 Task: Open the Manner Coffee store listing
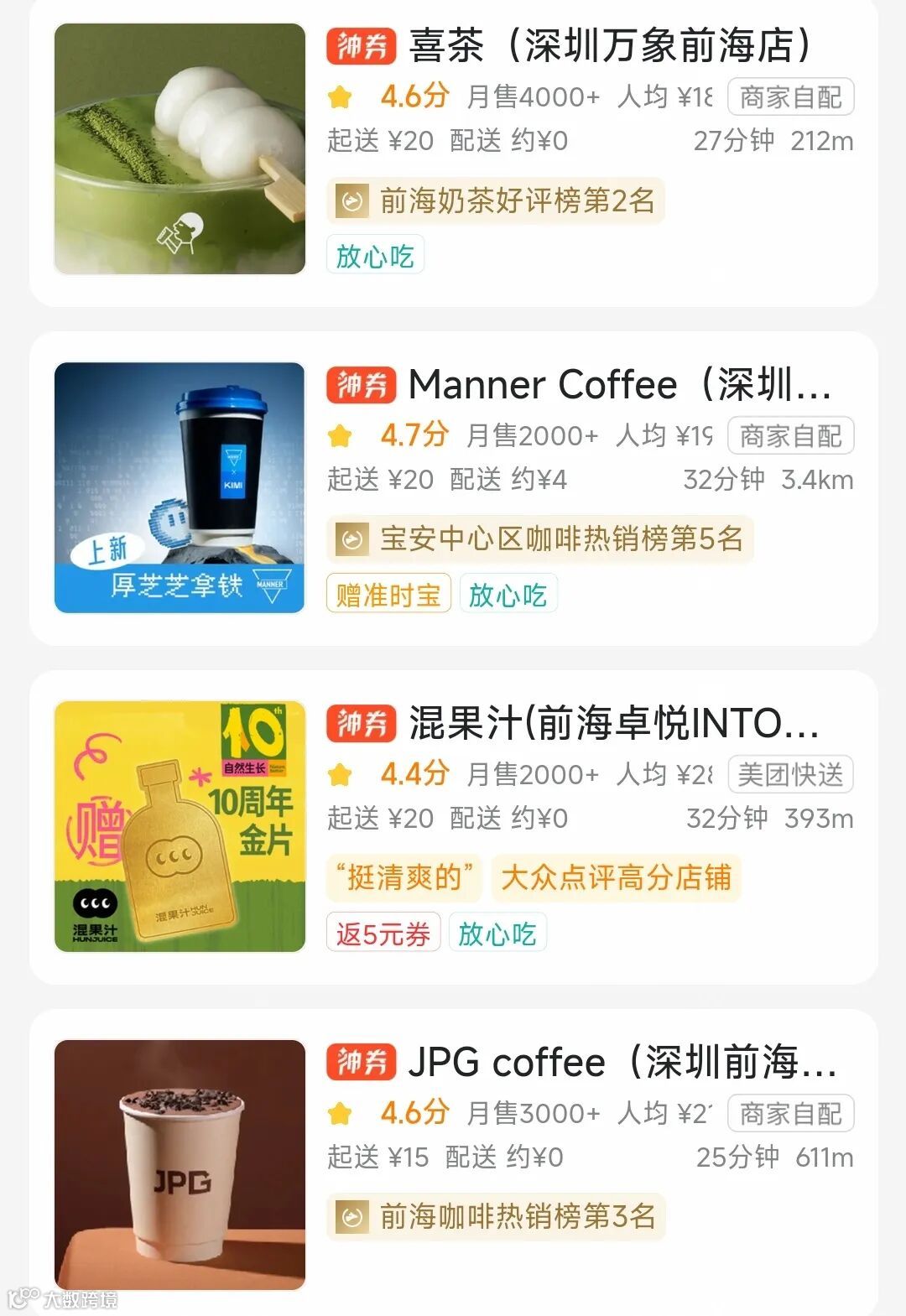tap(619, 385)
